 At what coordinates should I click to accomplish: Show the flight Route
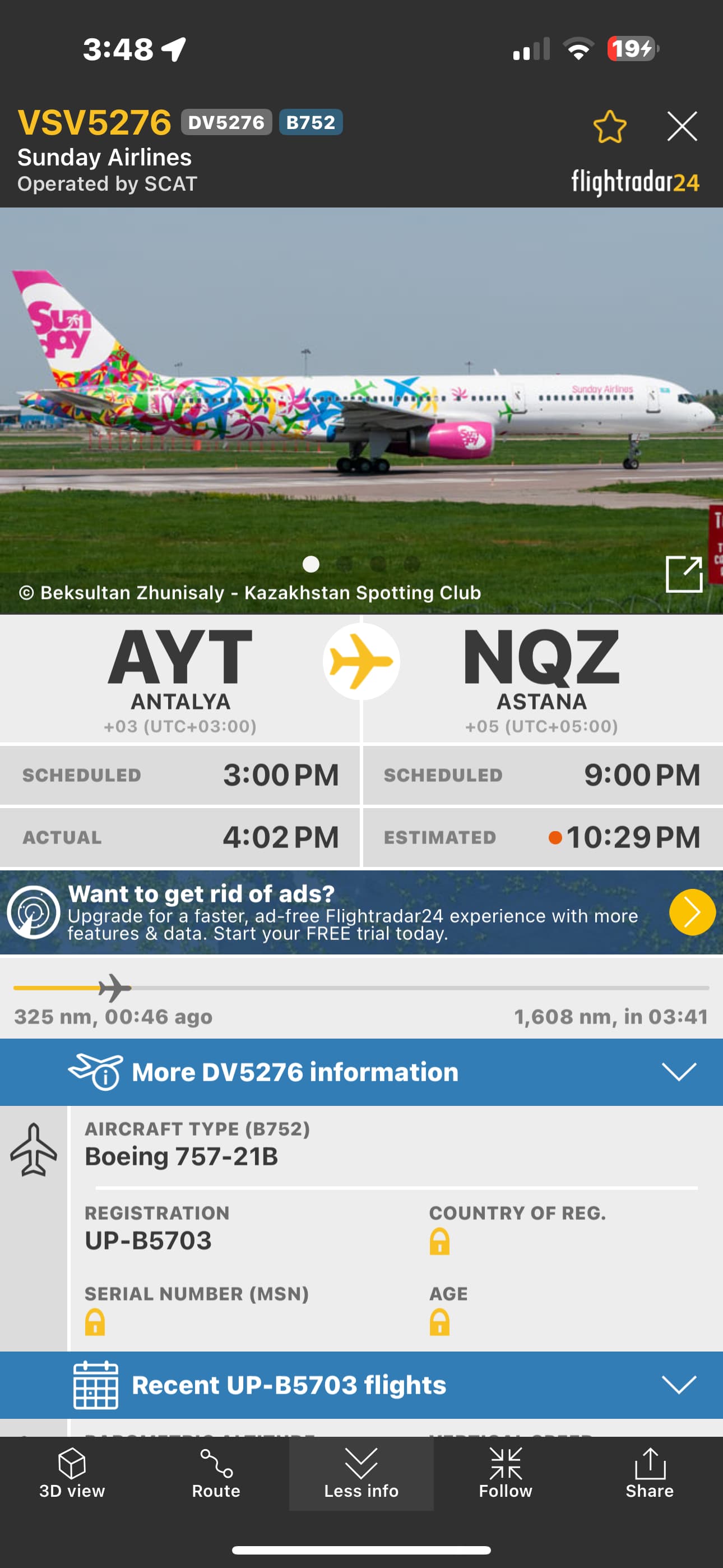click(x=216, y=1474)
